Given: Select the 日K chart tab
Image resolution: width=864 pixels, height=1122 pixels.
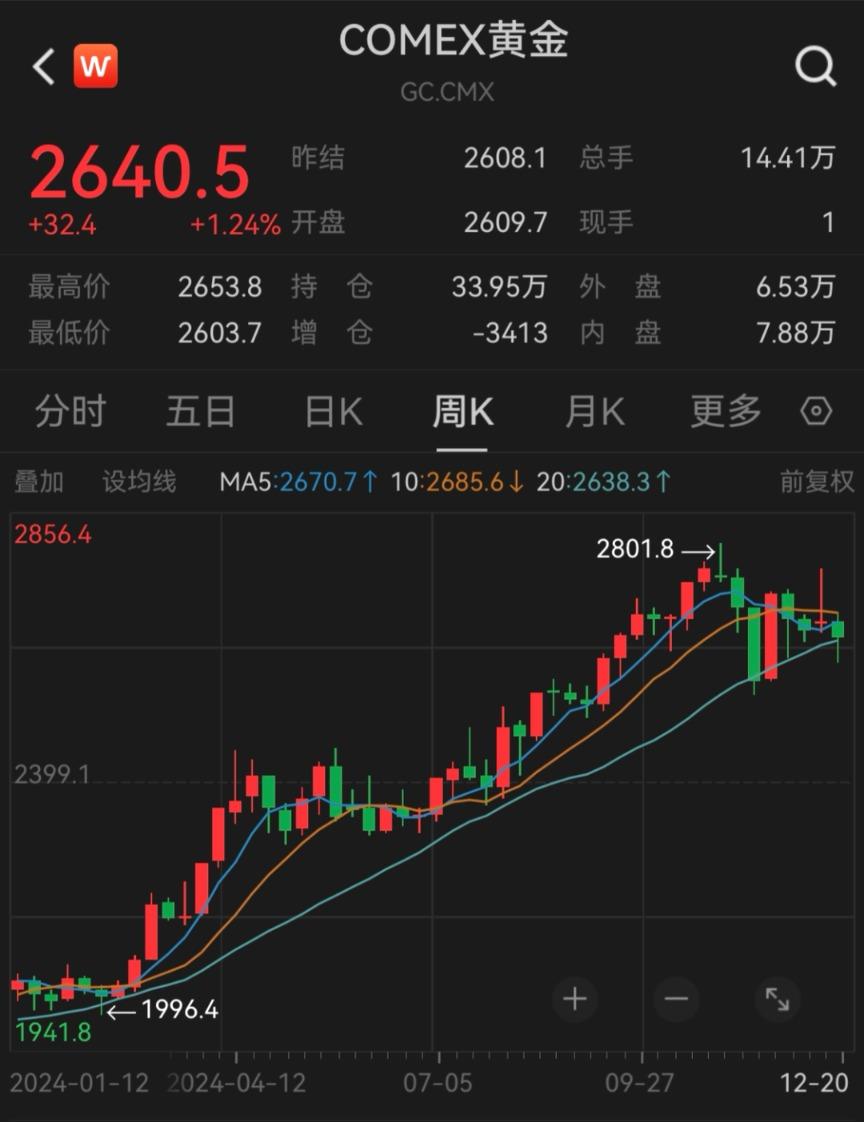Looking at the screenshot, I should click(x=333, y=411).
